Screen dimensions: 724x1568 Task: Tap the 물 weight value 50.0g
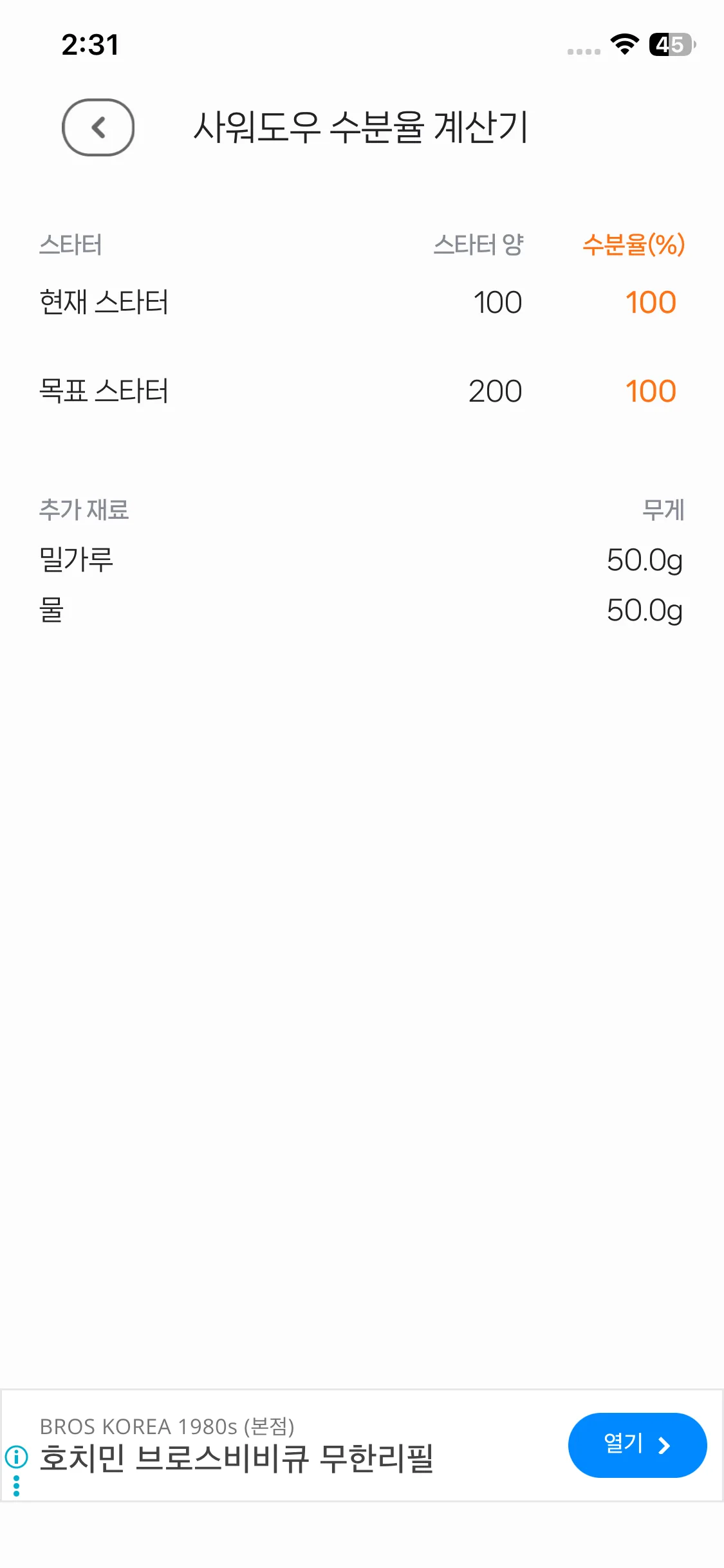point(645,611)
